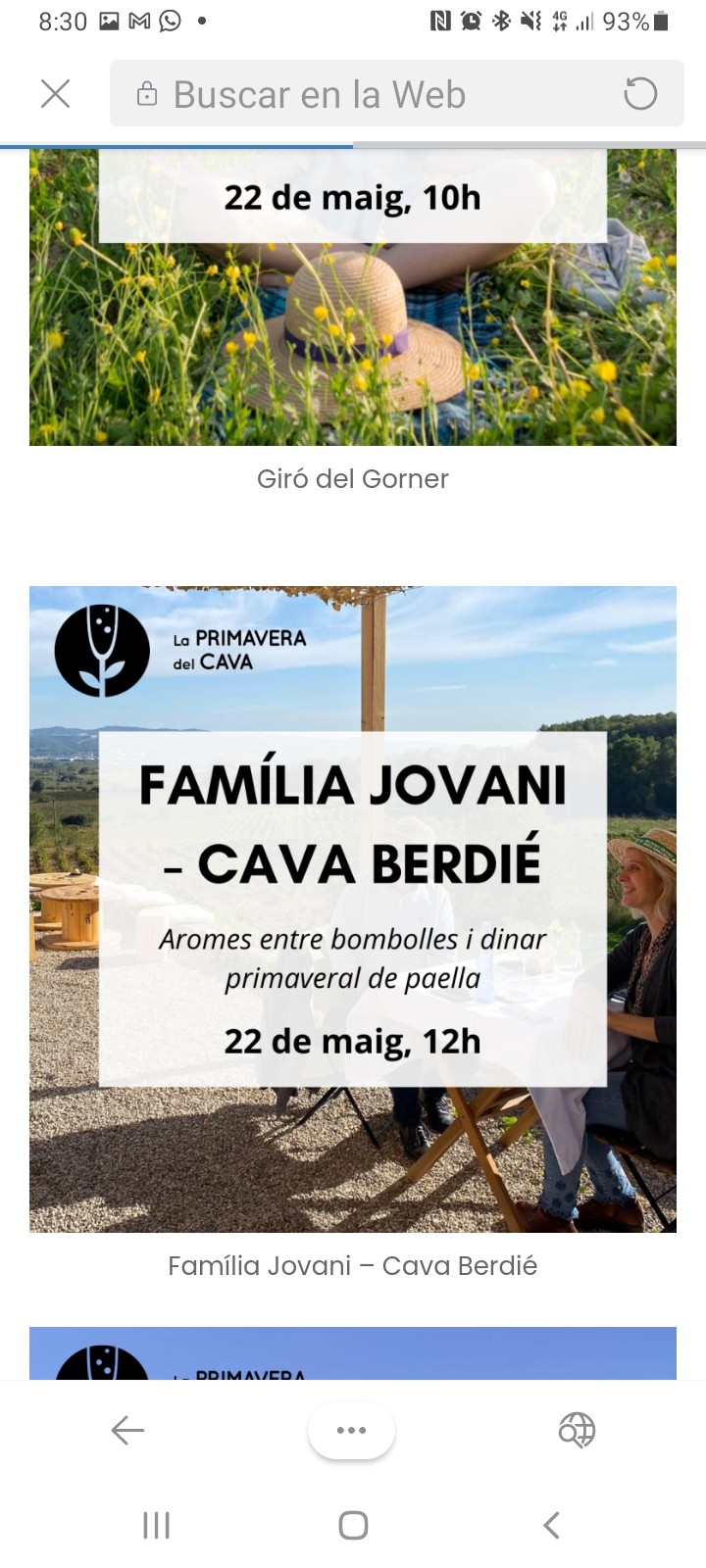The height and width of the screenshot is (1568, 706).
Task: Open page in external browser globe icon
Action: pyautogui.click(x=577, y=1431)
